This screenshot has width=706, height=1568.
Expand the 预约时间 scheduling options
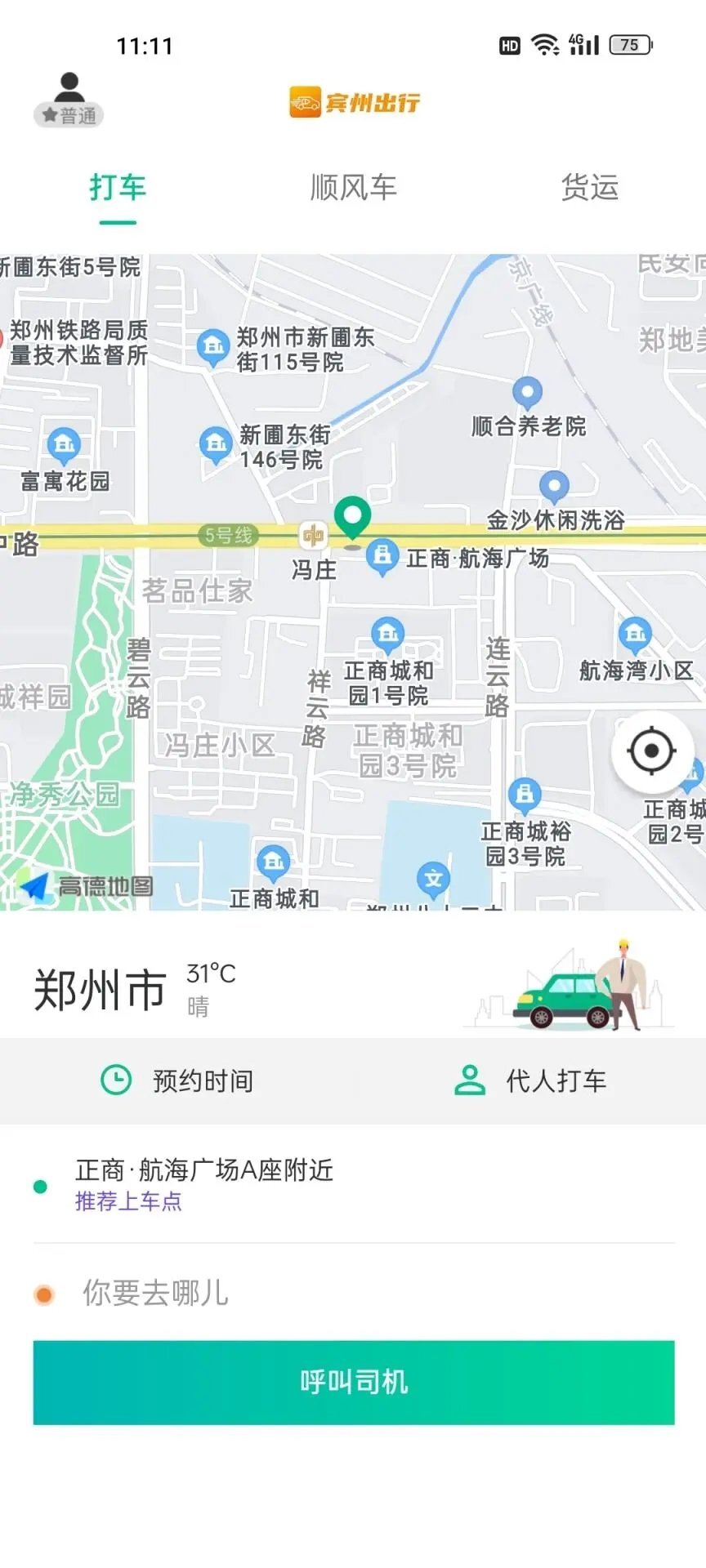[201, 1080]
